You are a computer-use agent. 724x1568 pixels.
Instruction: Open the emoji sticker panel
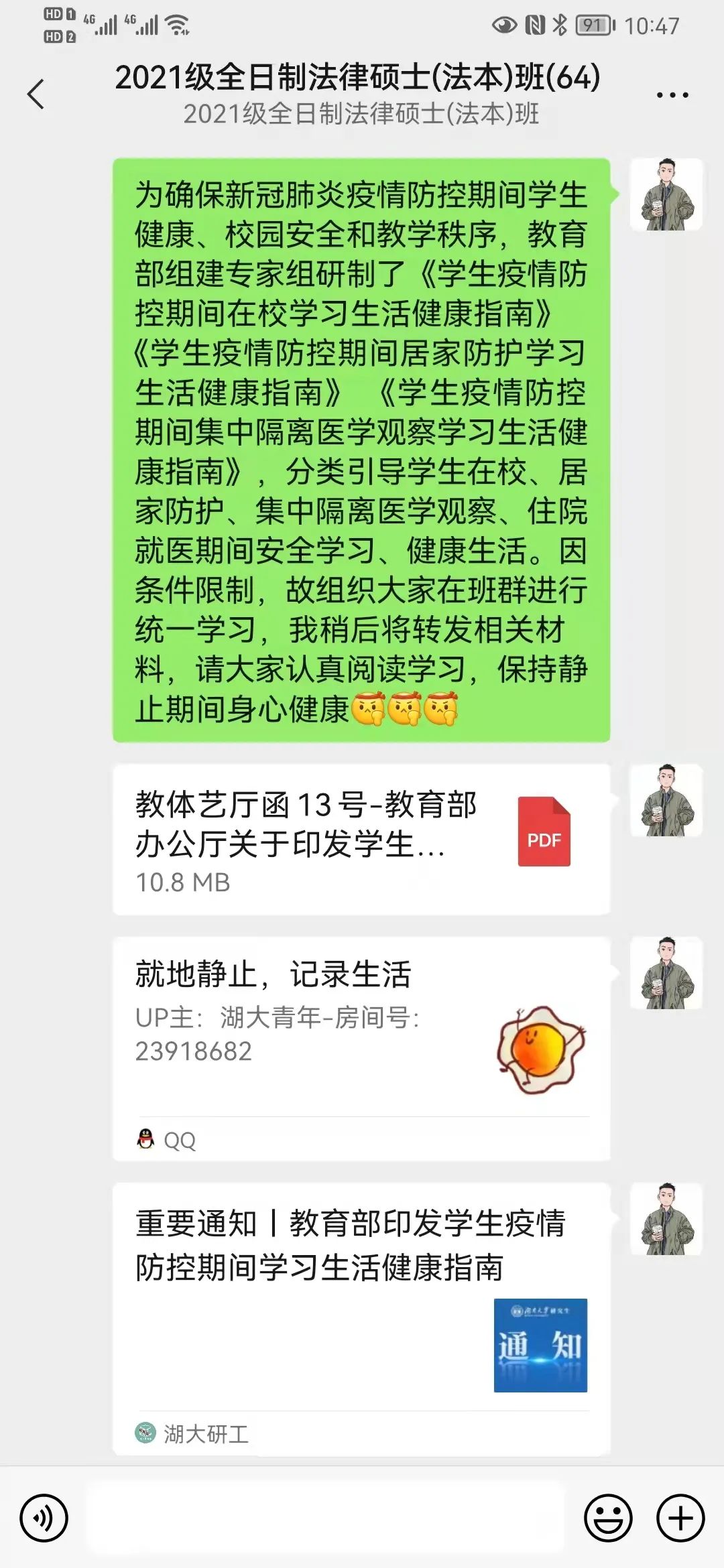point(608,1518)
